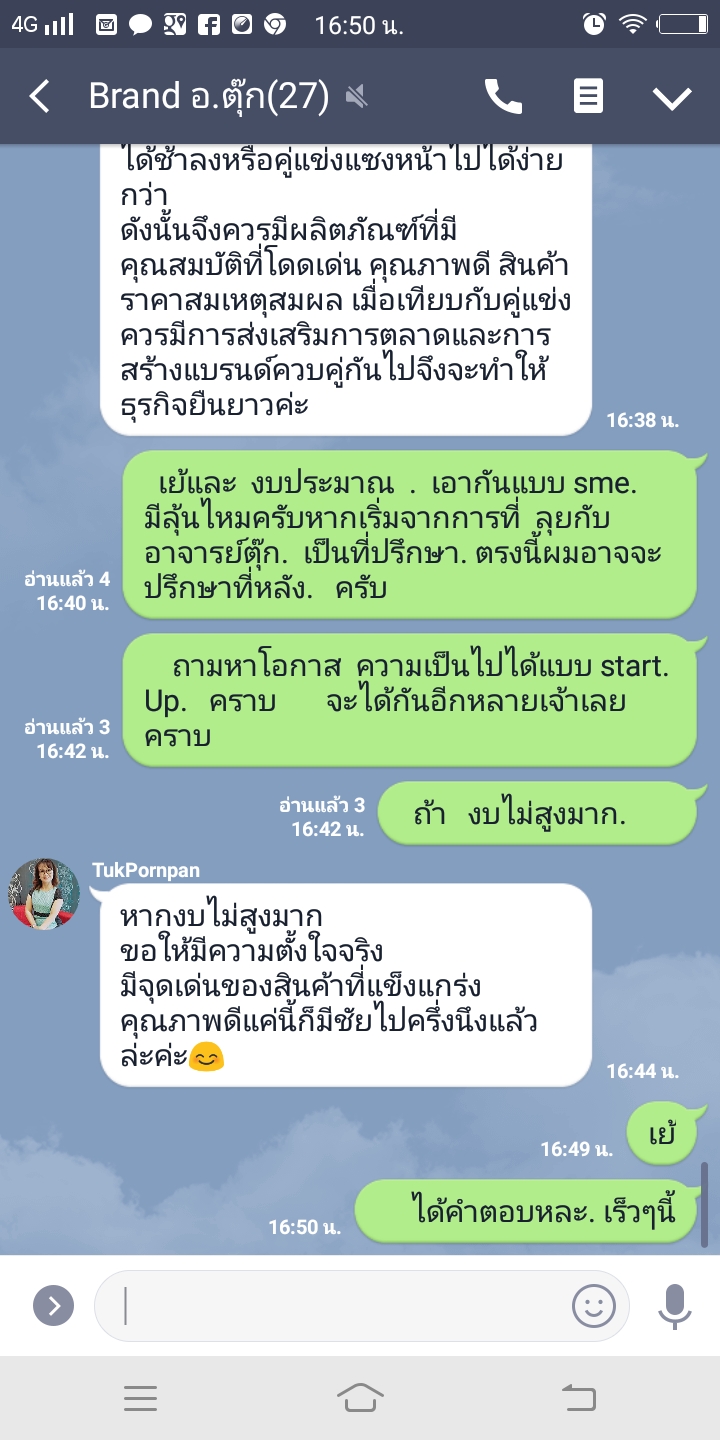Expand the attachment arrow beside the message box

[x=53, y=1305]
